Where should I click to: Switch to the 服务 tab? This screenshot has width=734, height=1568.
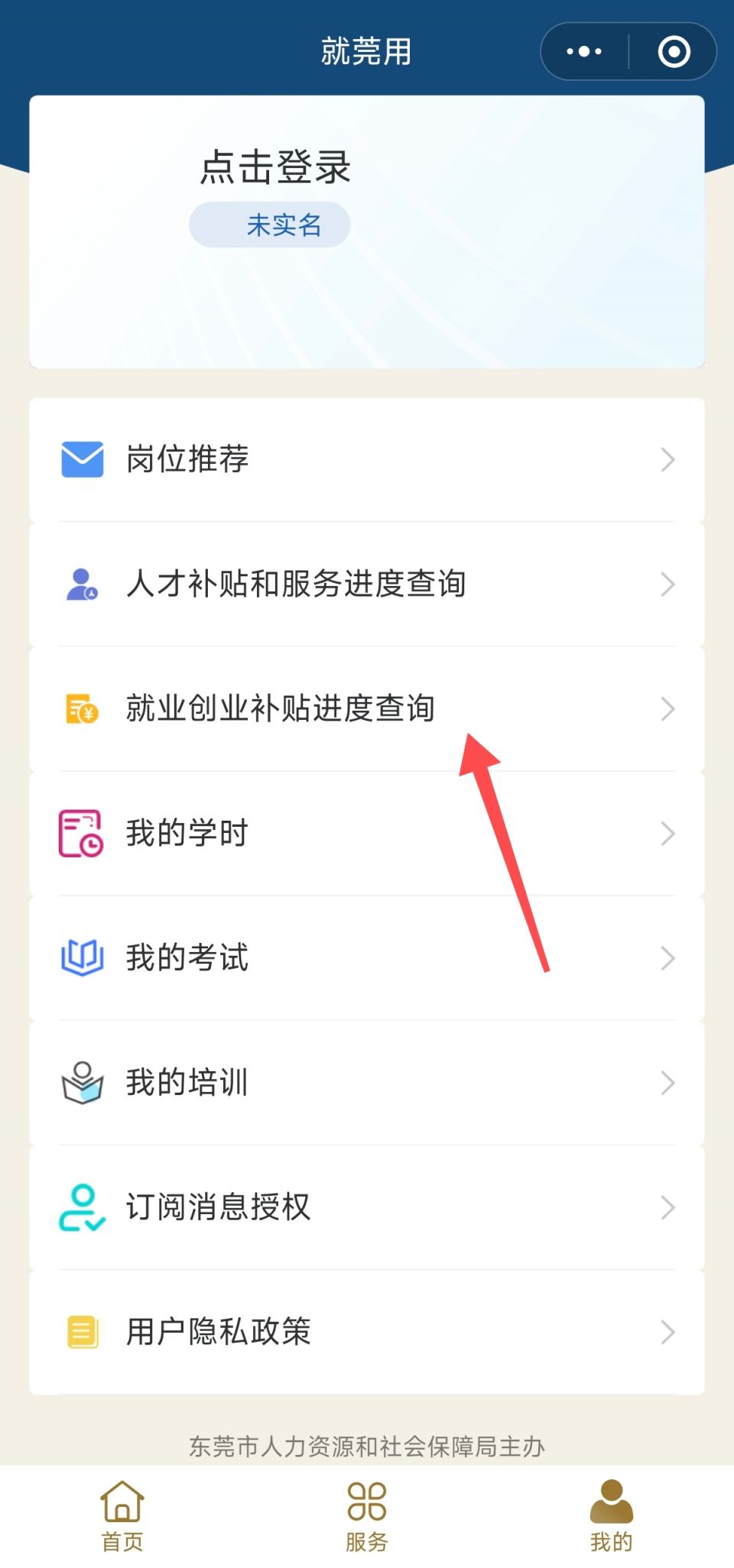point(367,1516)
